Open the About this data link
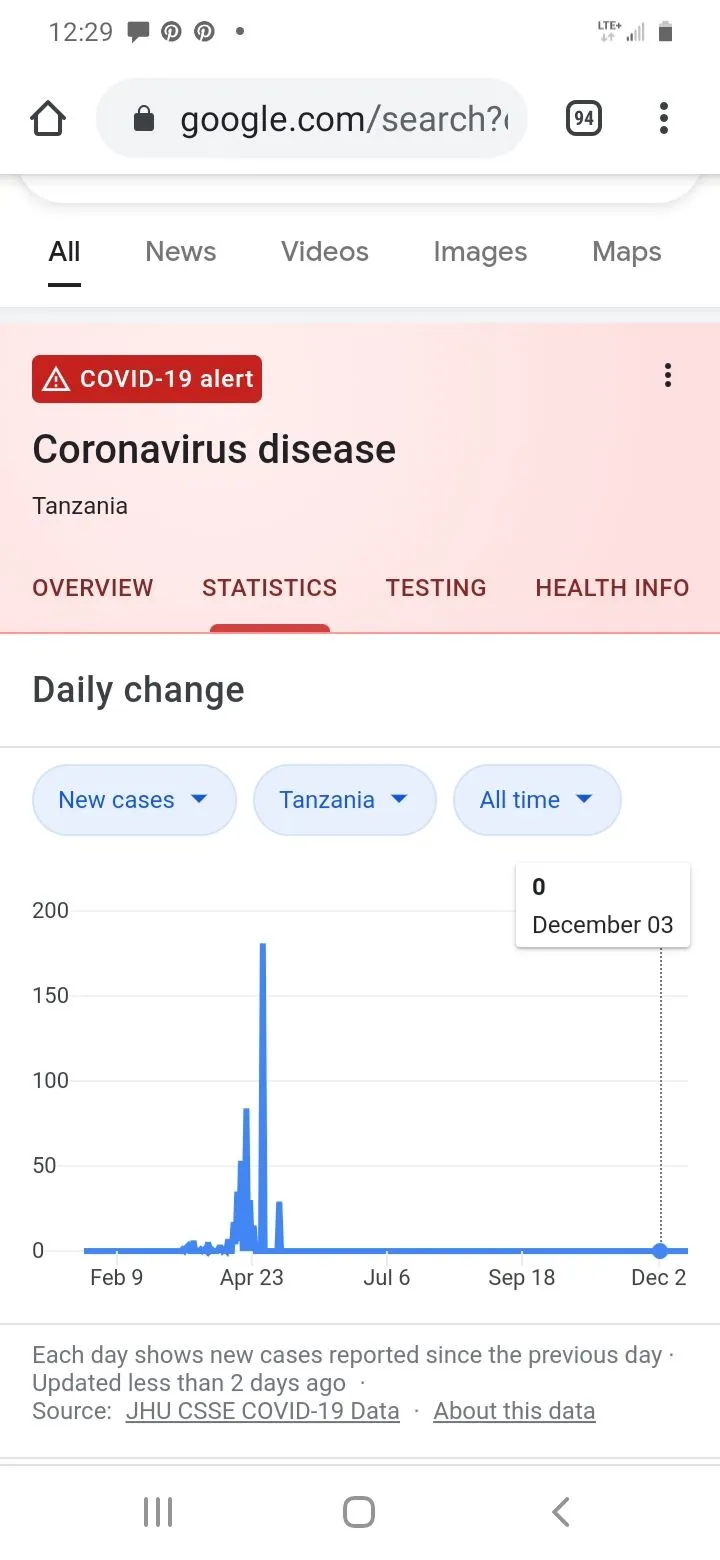 (x=514, y=1411)
